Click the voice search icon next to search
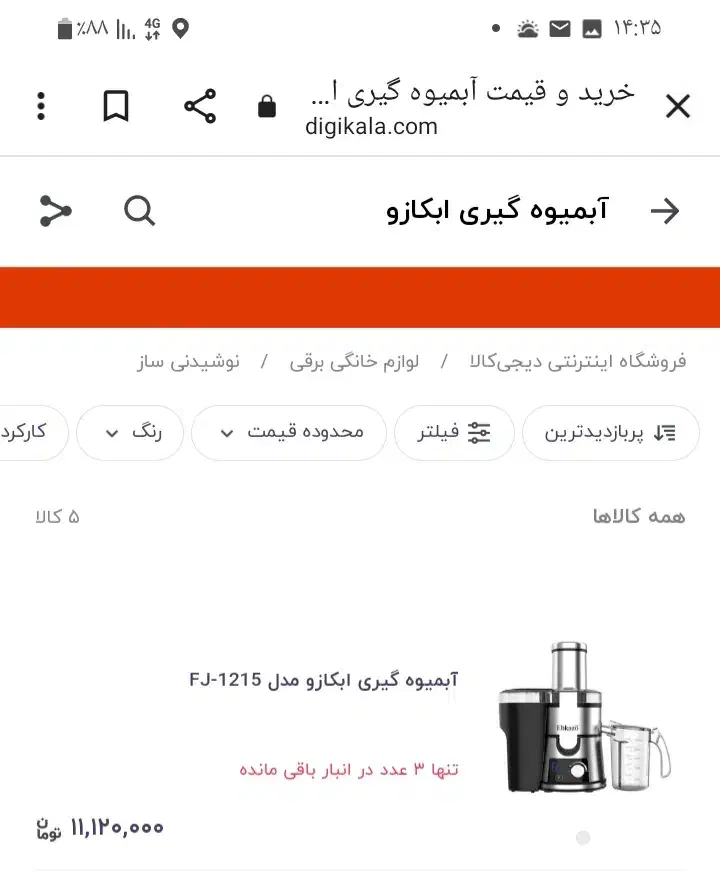Viewport: 720px width, 875px height. (x=56, y=211)
